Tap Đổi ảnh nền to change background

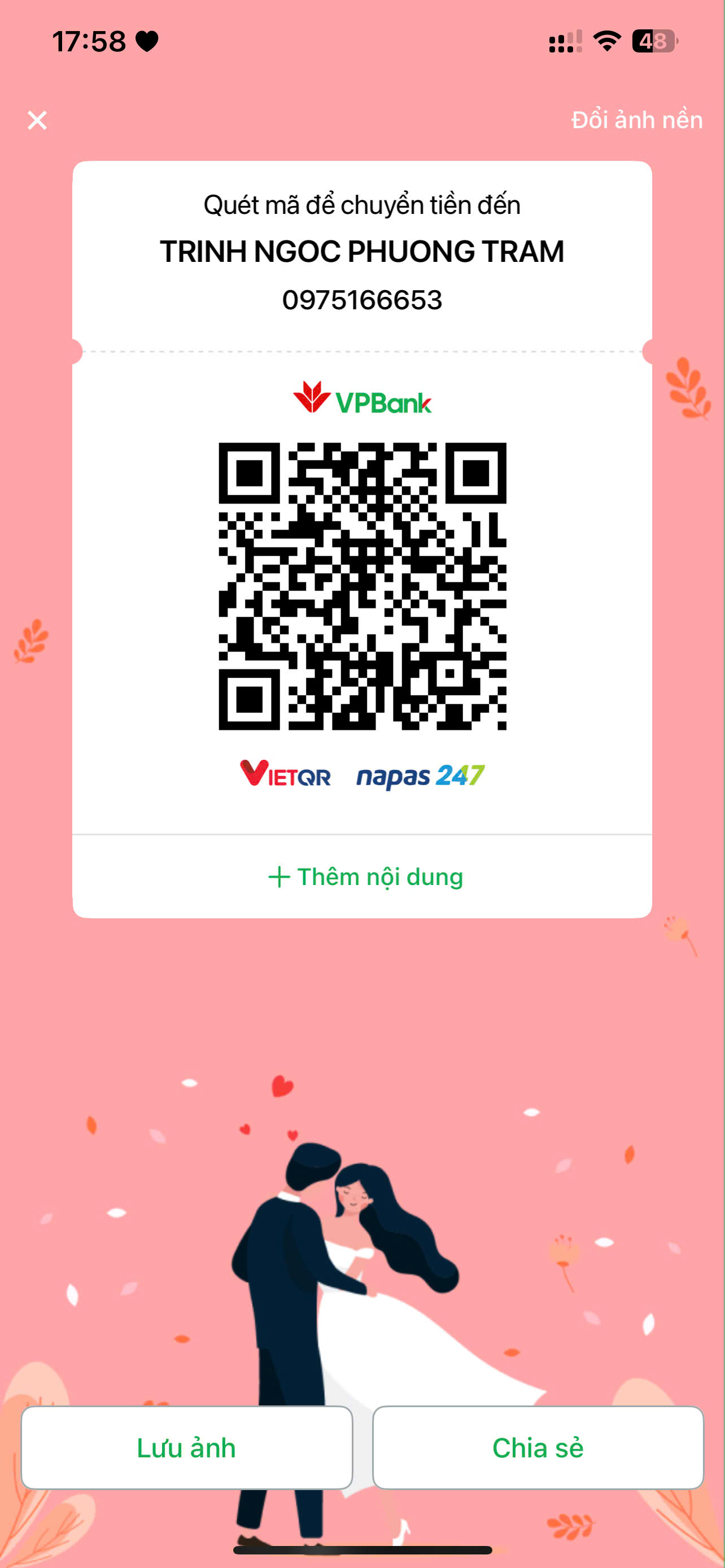click(636, 120)
